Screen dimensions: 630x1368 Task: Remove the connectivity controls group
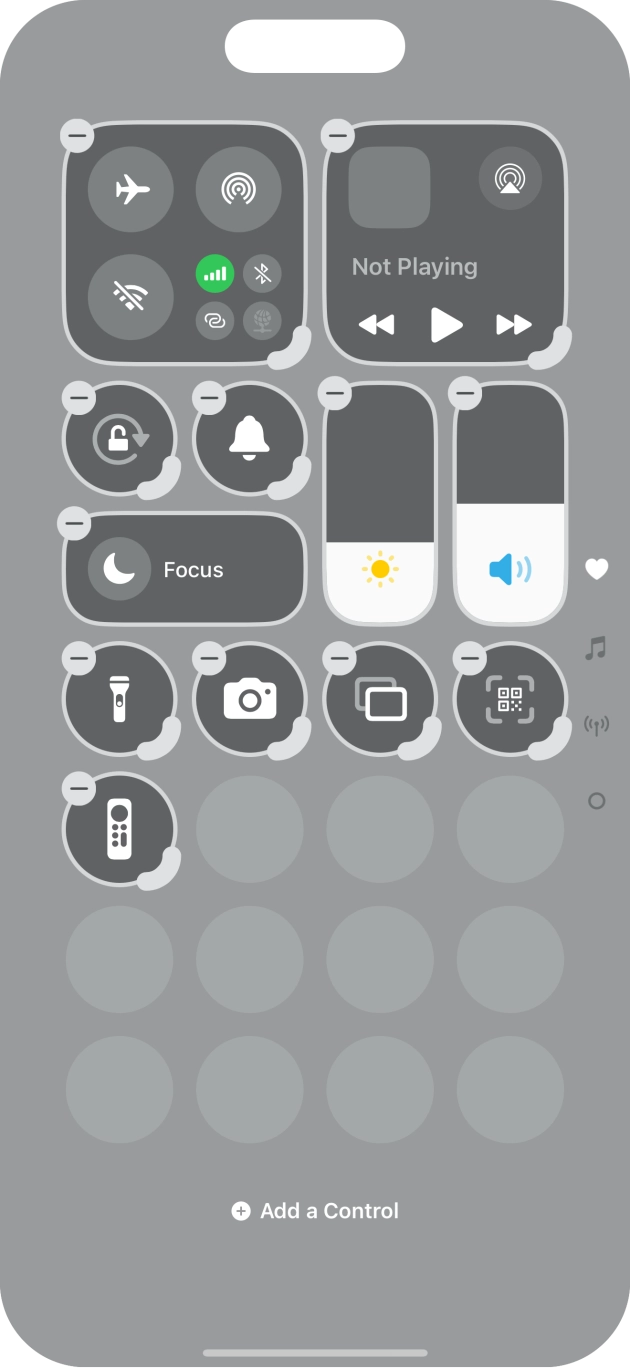point(77,135)
